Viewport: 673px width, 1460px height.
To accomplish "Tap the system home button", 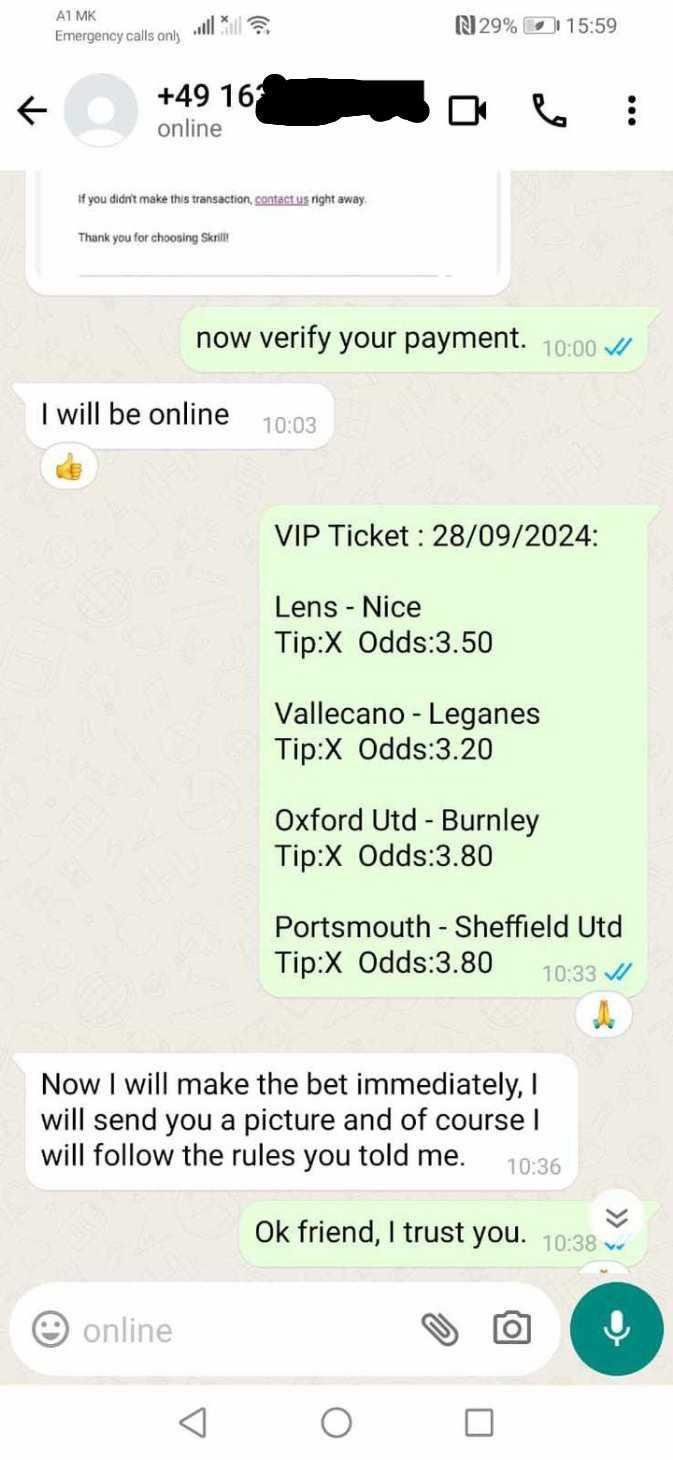I will click(336, 1422).
